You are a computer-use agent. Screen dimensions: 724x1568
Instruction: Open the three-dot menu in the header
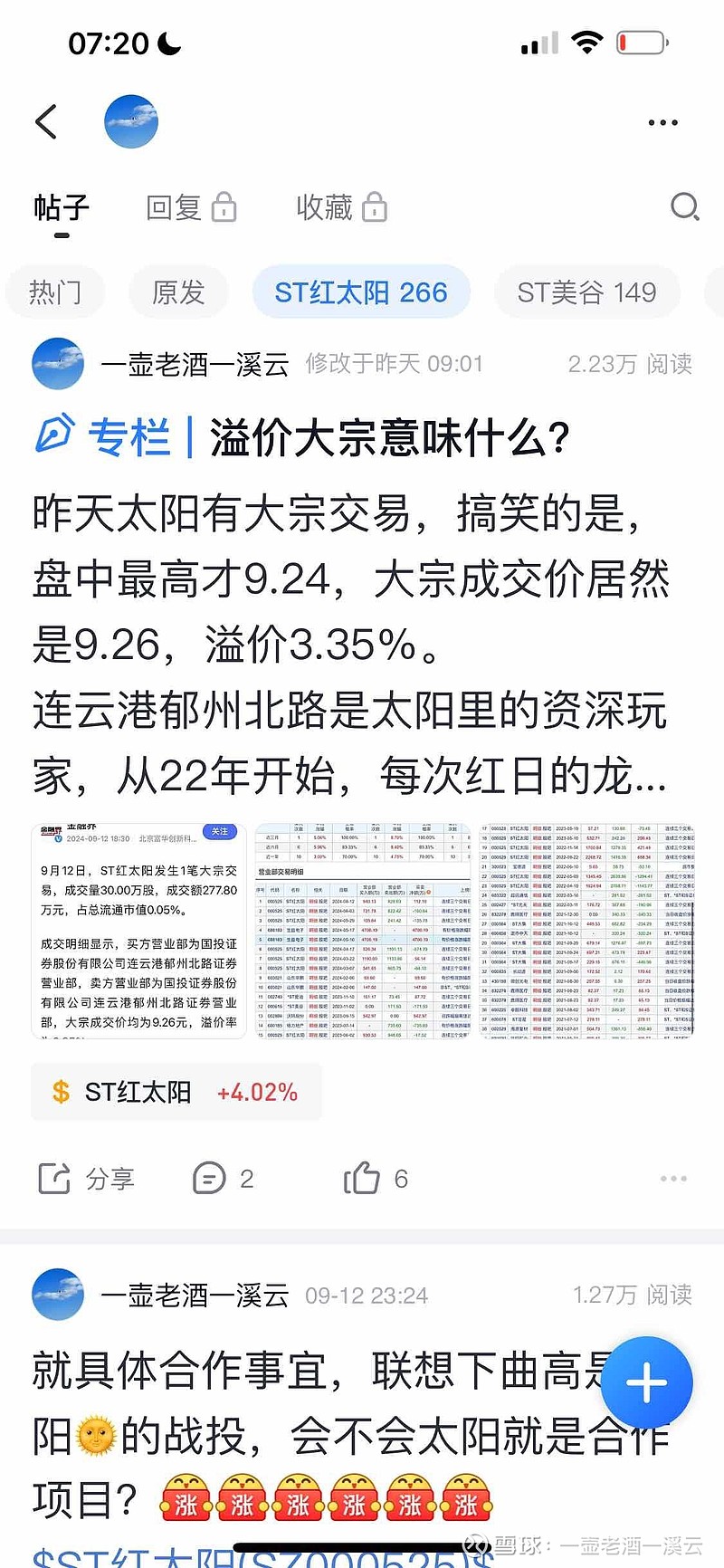662,122
